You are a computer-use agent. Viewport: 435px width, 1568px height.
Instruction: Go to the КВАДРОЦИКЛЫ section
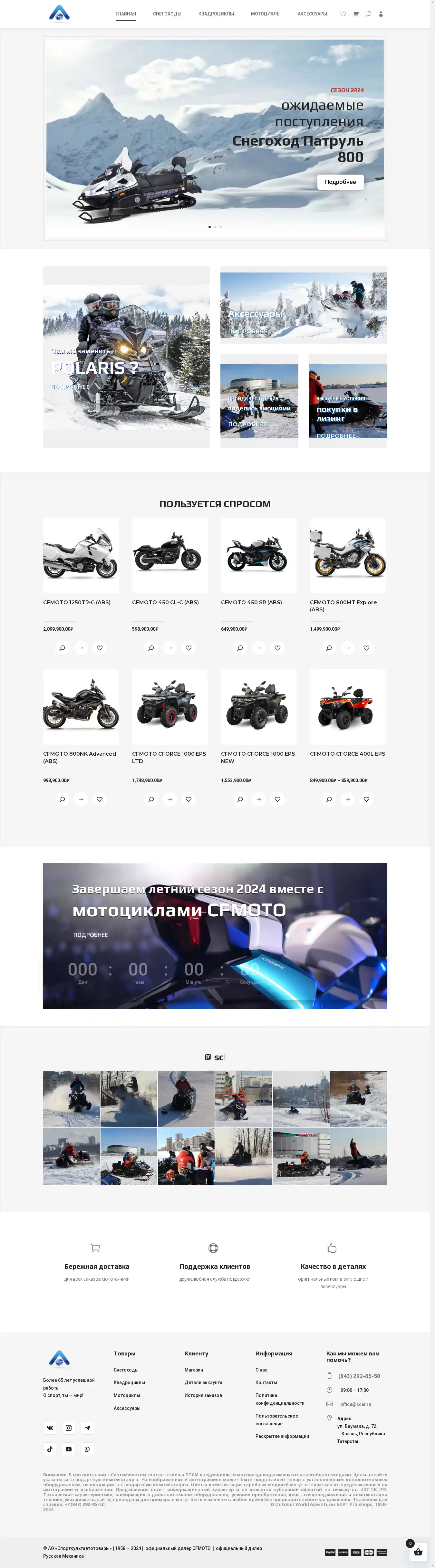point(216,14)
